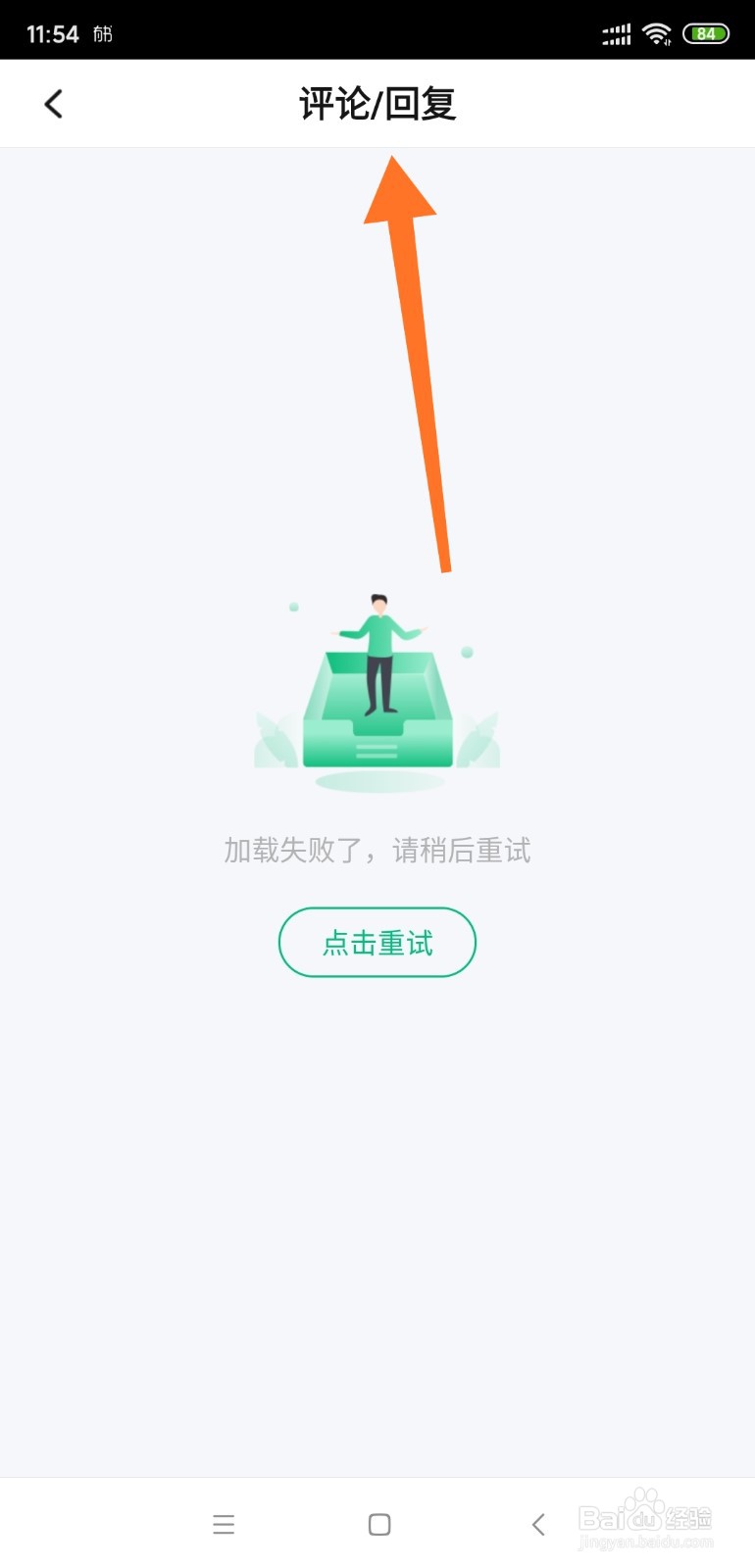Open the Wi-Fi status icon
Viewport: 755px width, 1568px height.
pos(657,31)
